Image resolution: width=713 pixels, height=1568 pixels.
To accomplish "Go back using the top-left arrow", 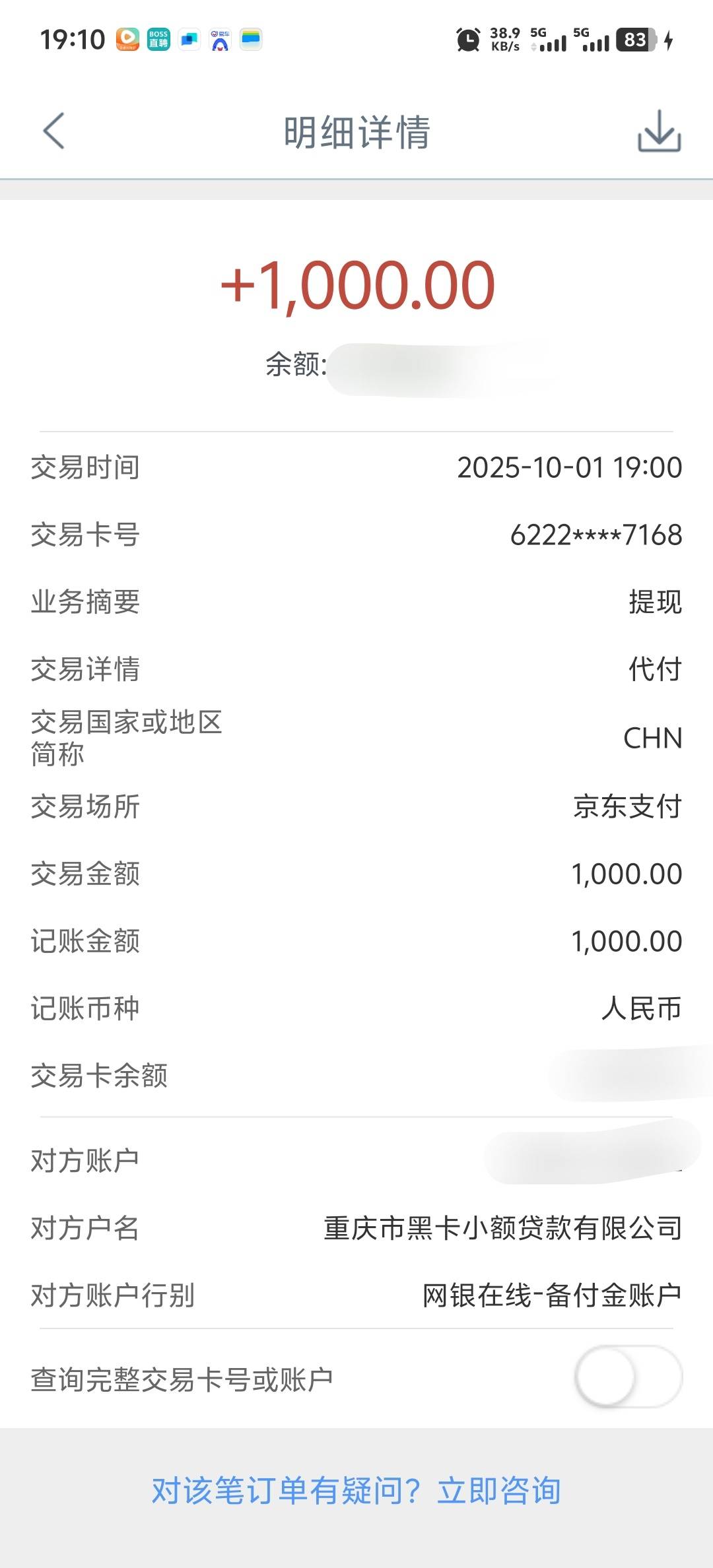I will coord(54,131).
